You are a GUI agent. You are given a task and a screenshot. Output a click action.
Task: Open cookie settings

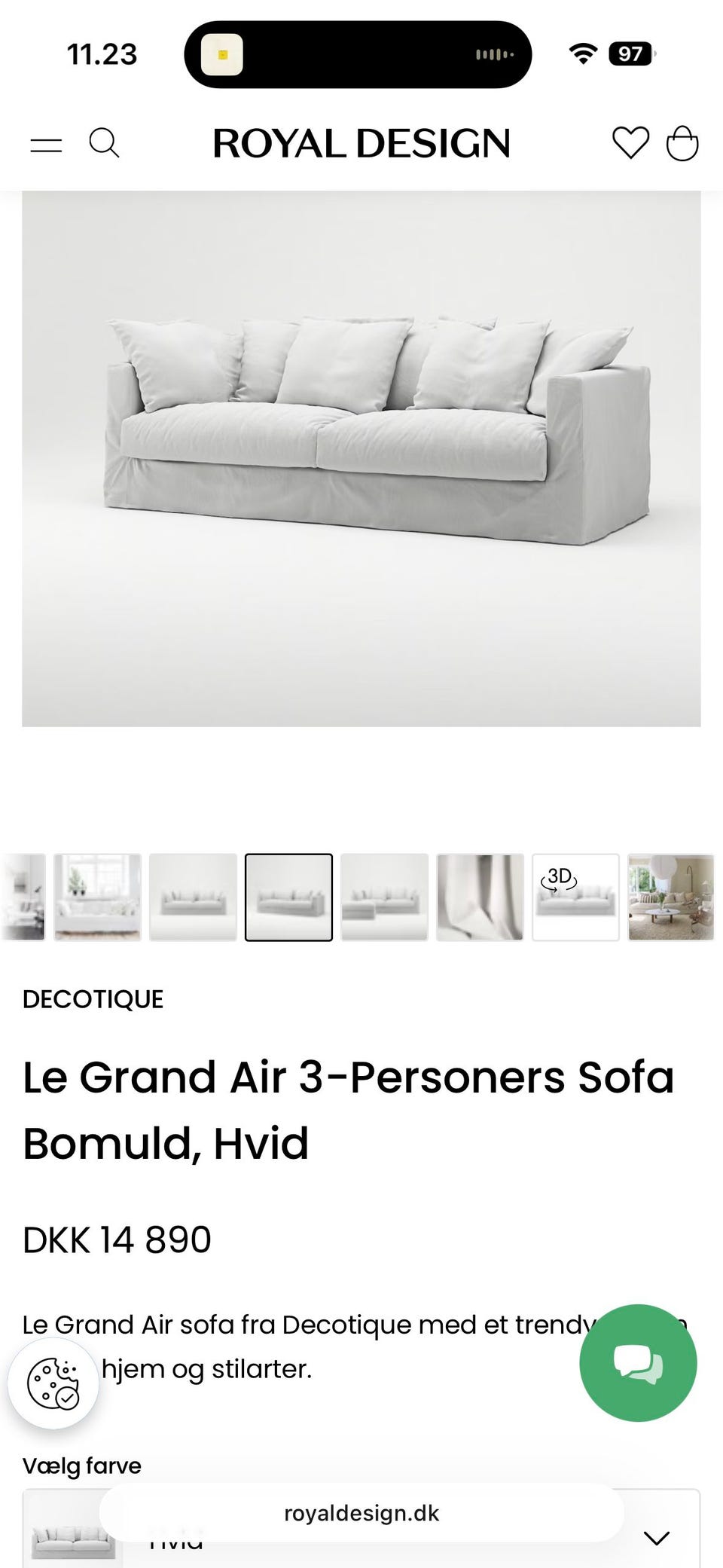pyautogui.click(x=53, y=1383)
